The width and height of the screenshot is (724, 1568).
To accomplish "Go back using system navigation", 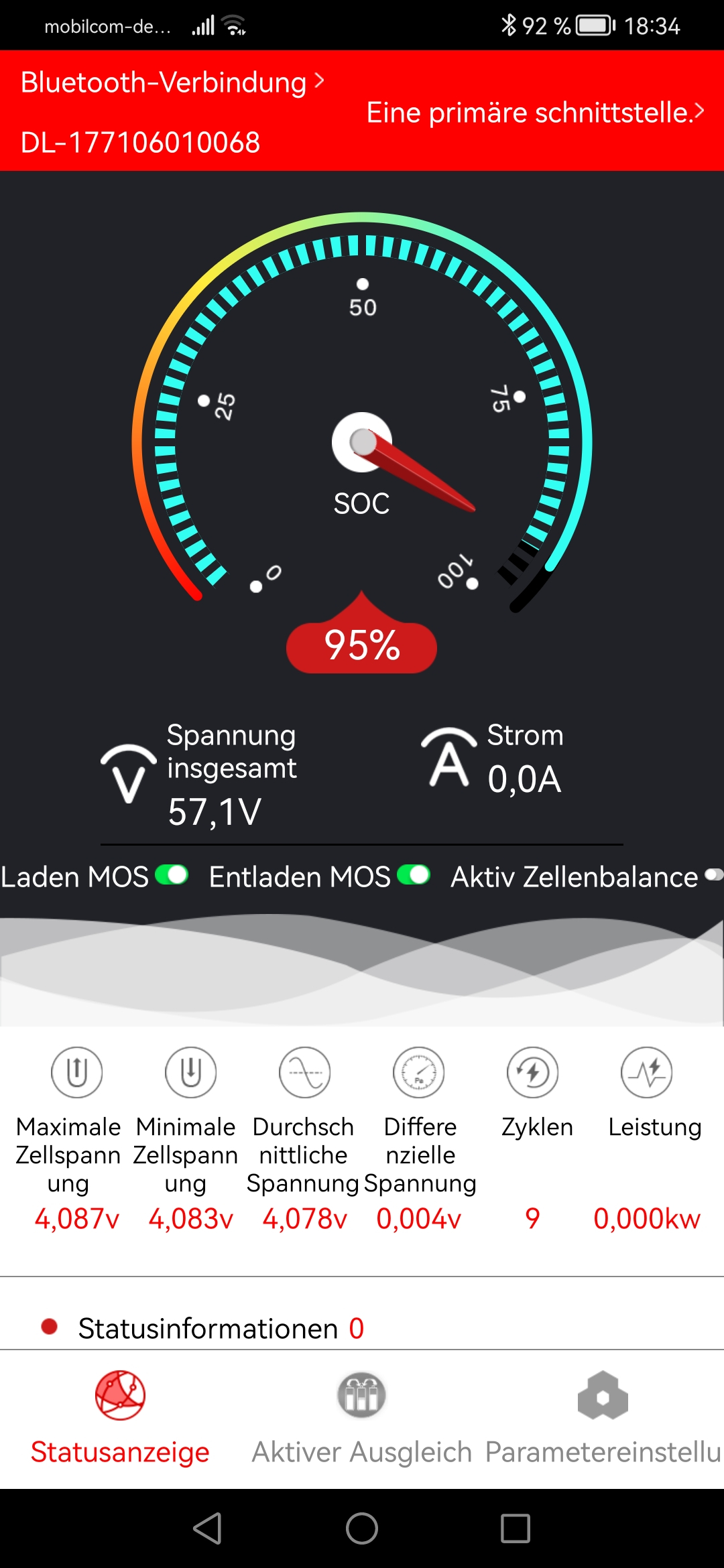I will (x=208, y=1528).
